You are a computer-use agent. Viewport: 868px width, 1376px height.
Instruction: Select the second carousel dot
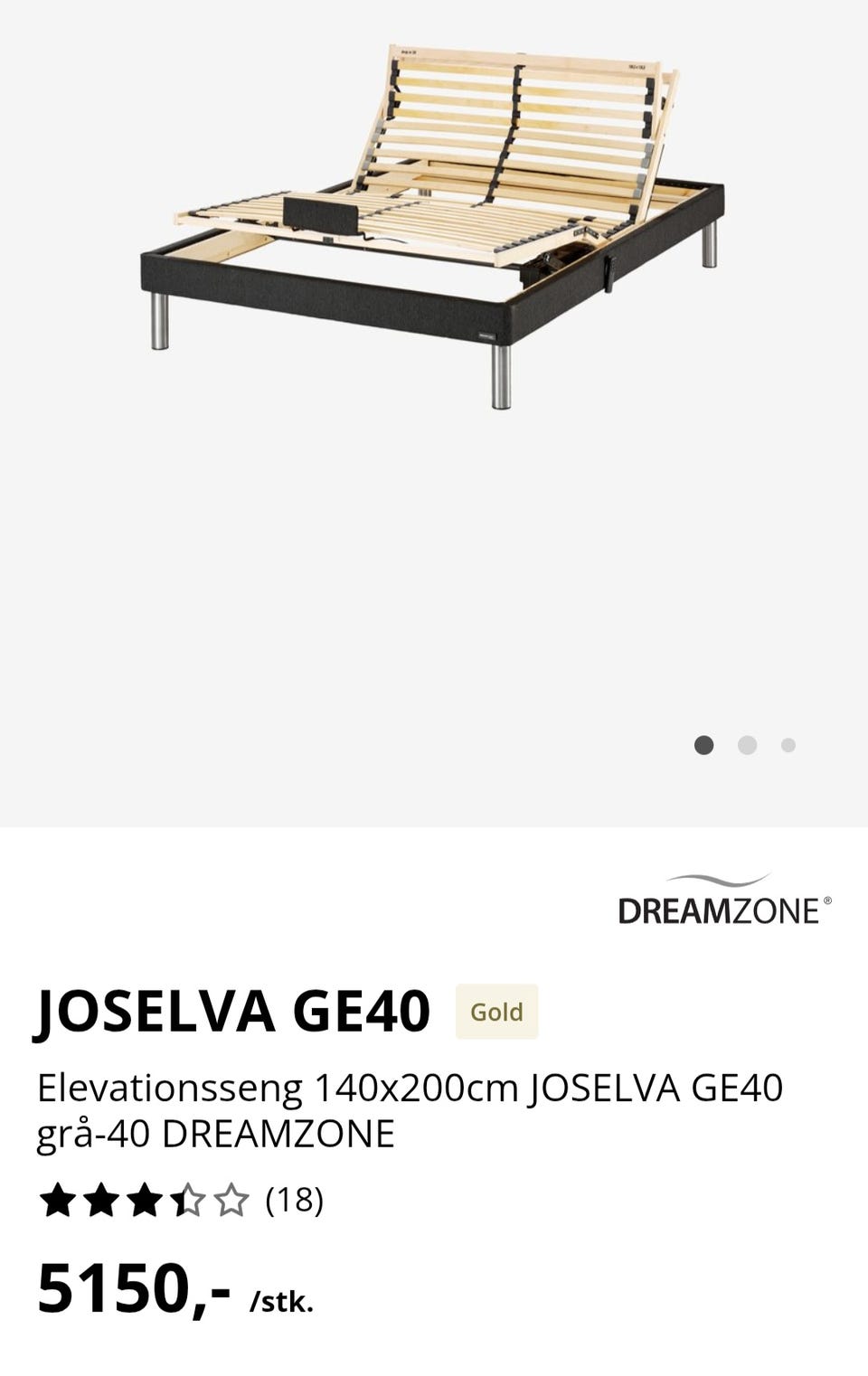(747, 743)
